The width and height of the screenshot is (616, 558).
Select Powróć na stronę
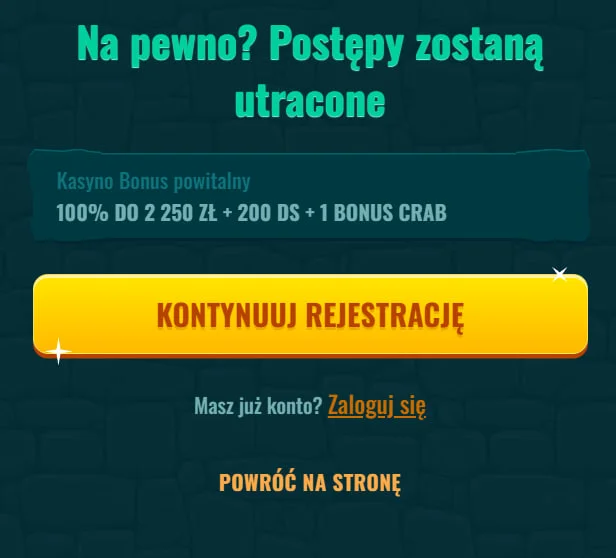click(x=309, y=484)
